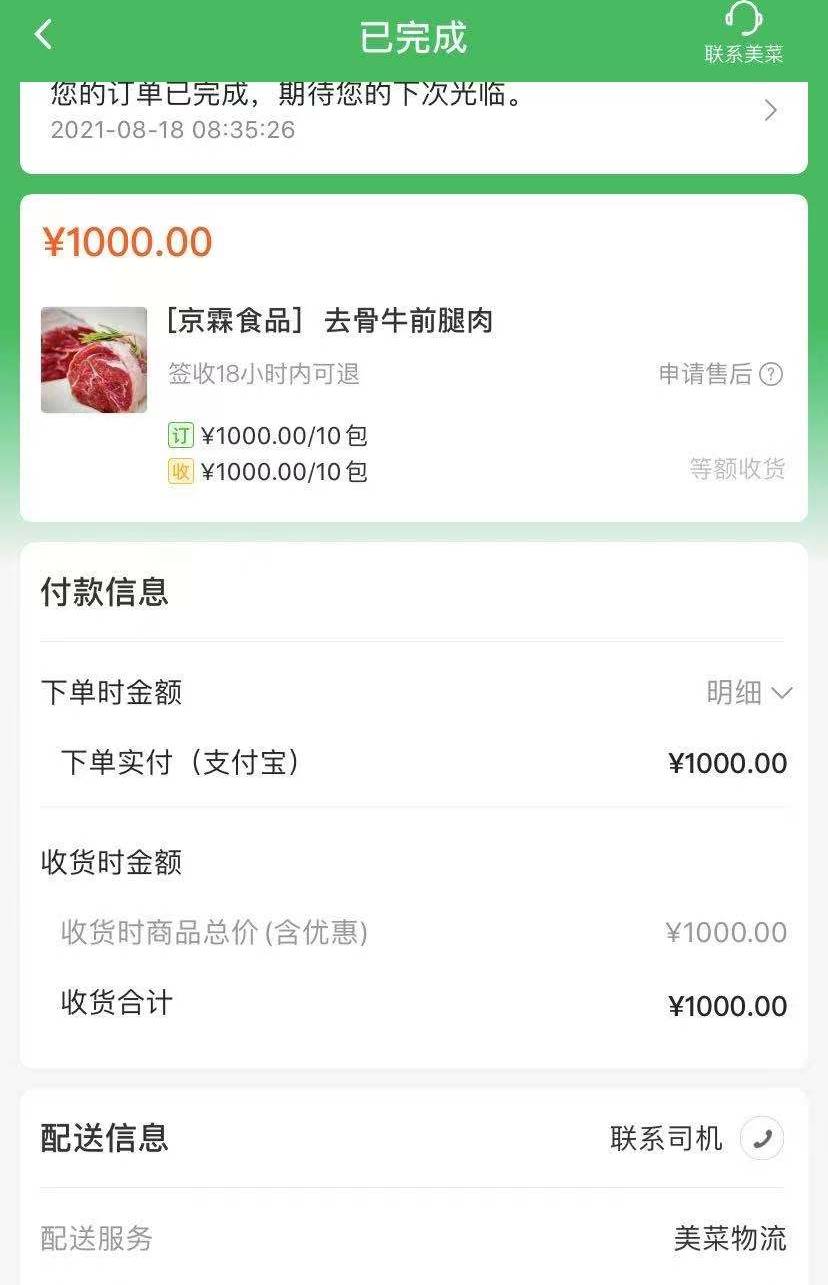Open help tooltip beside 申请售后
This screenshot has height=1285, width=828.
[771, 374]
